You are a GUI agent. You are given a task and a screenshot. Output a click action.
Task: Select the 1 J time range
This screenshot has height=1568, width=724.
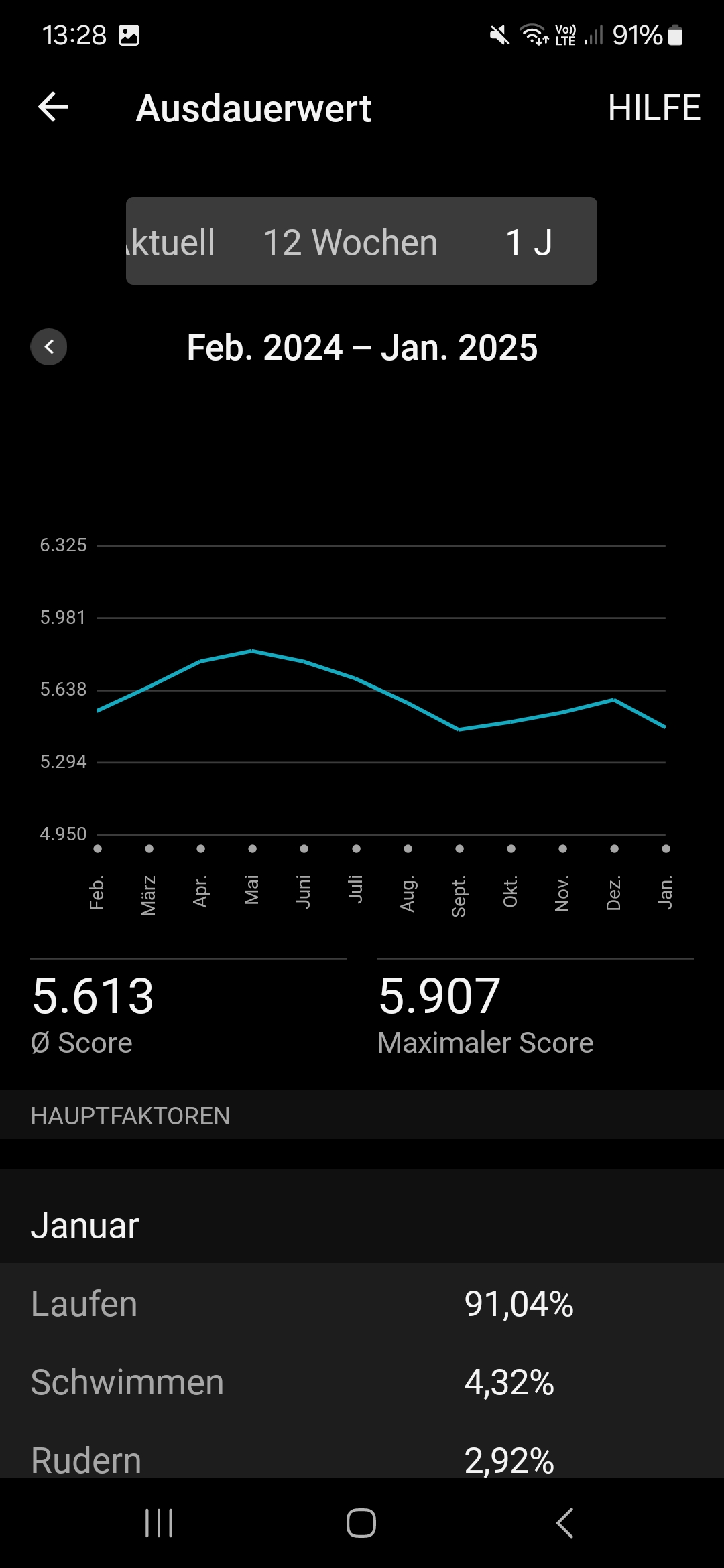tap(529, 242)
